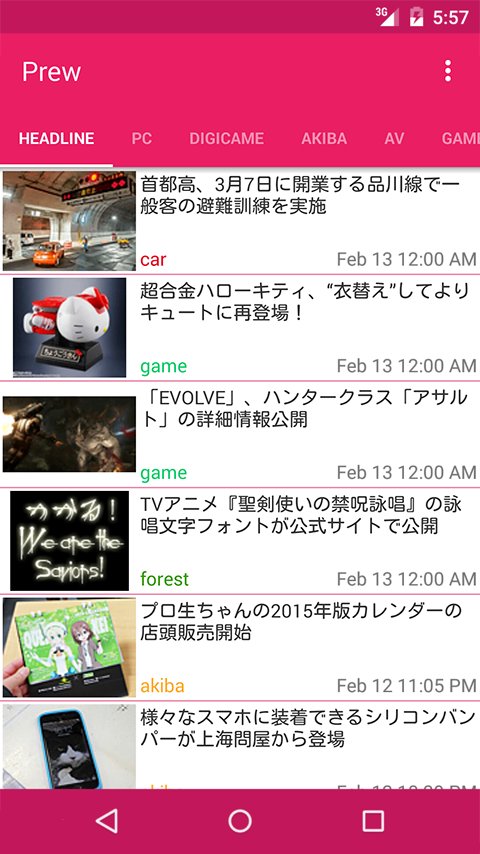Switch to the PC tab
The width and height of the screenshot is (480, 854).
coord(142,138)
